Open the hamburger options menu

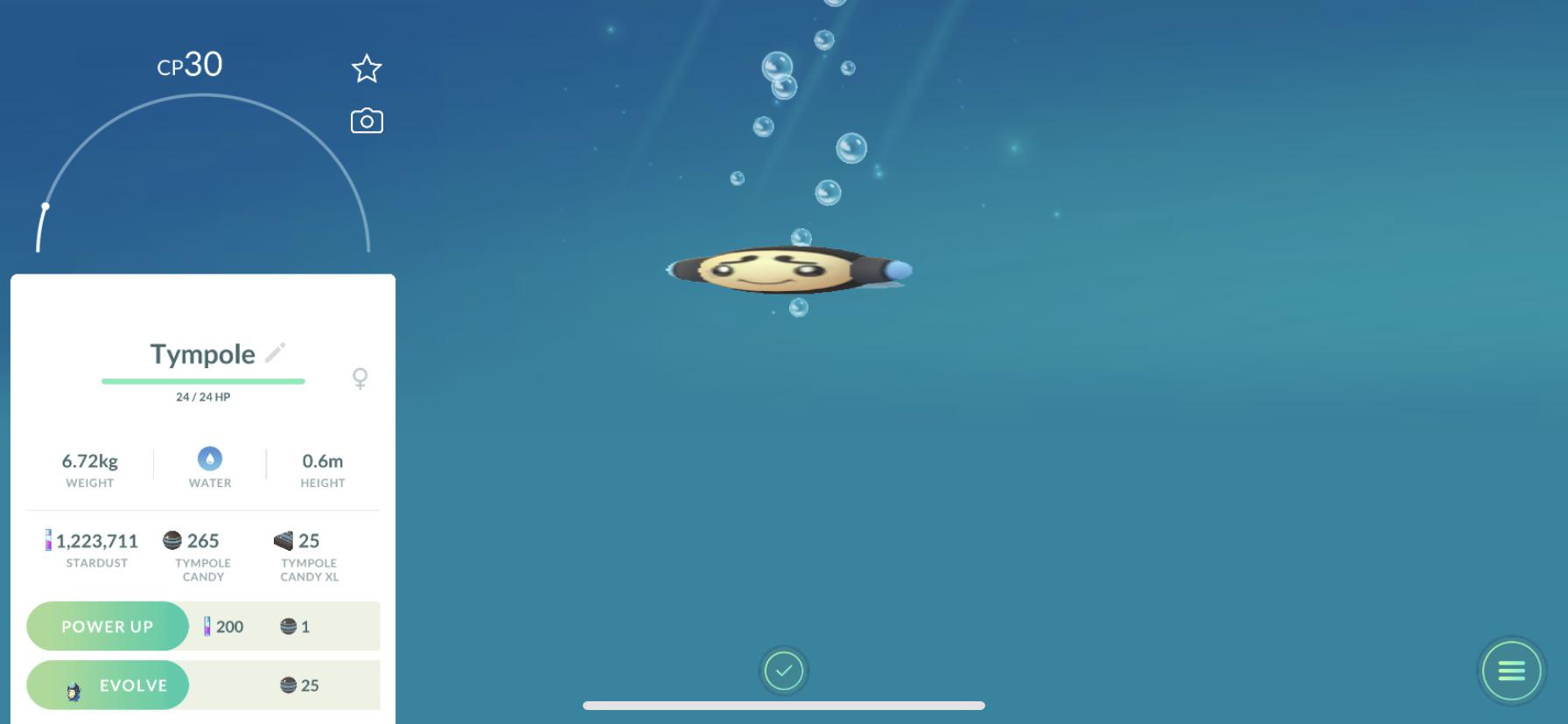(1511, 671)
